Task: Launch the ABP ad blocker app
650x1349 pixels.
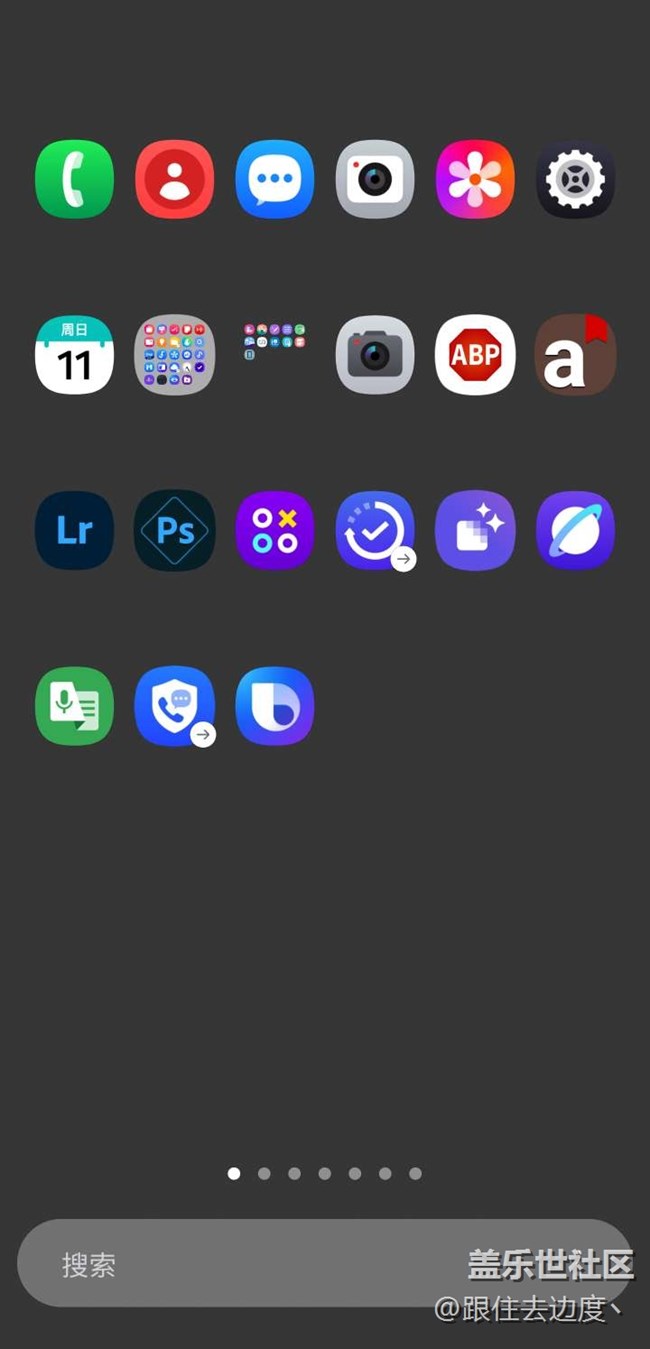Action: [475, 355]
